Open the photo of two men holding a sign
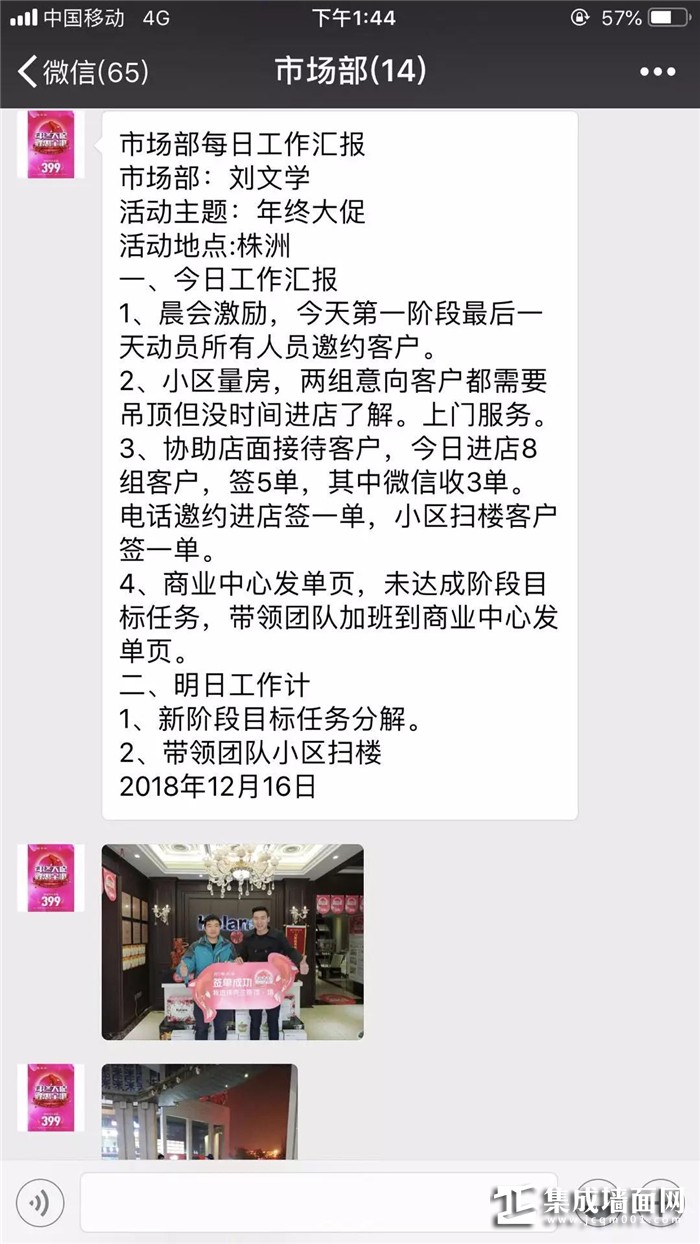Screen dimensions: 700x1244 [x=232, y=941]
